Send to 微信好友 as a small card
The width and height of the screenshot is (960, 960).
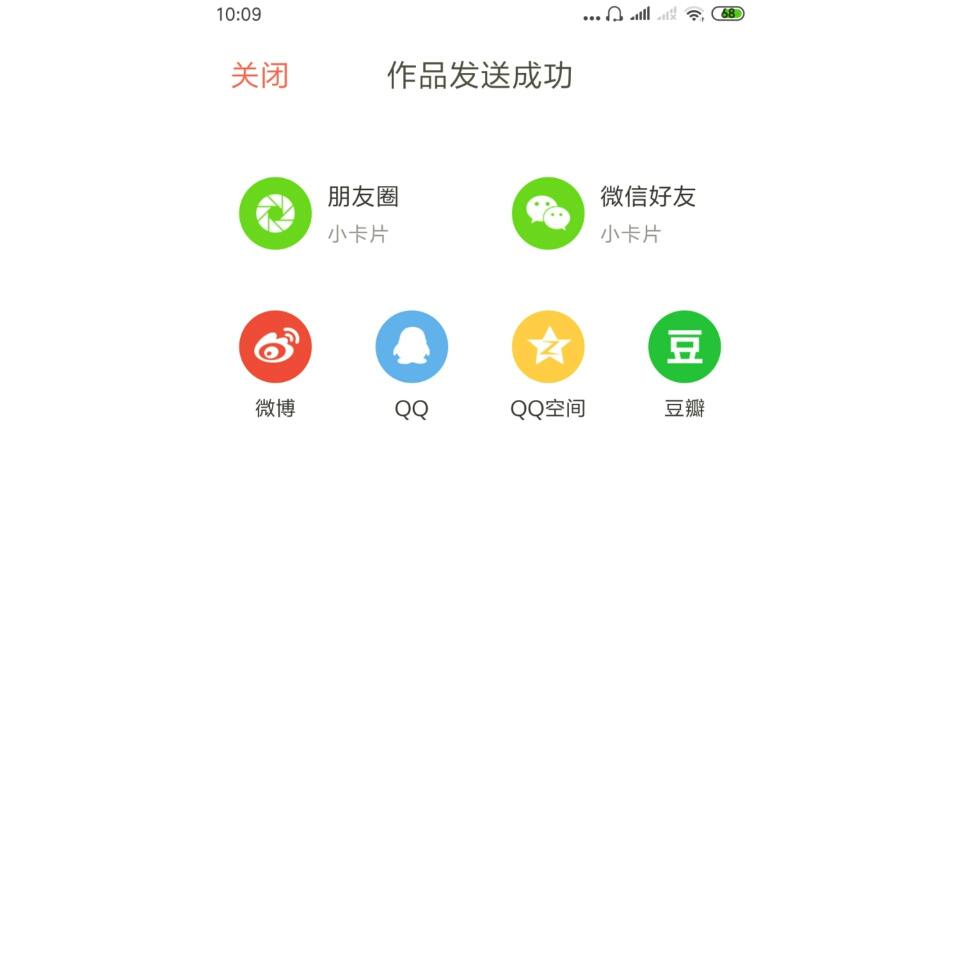point(548,213)
